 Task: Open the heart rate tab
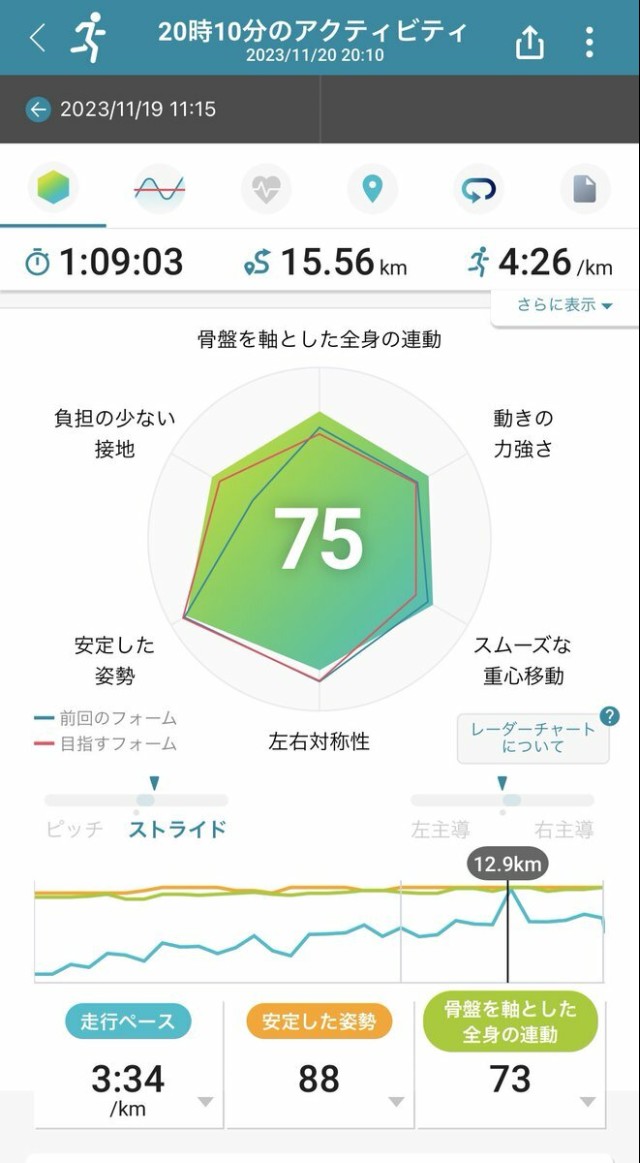(x=266, y=188)
